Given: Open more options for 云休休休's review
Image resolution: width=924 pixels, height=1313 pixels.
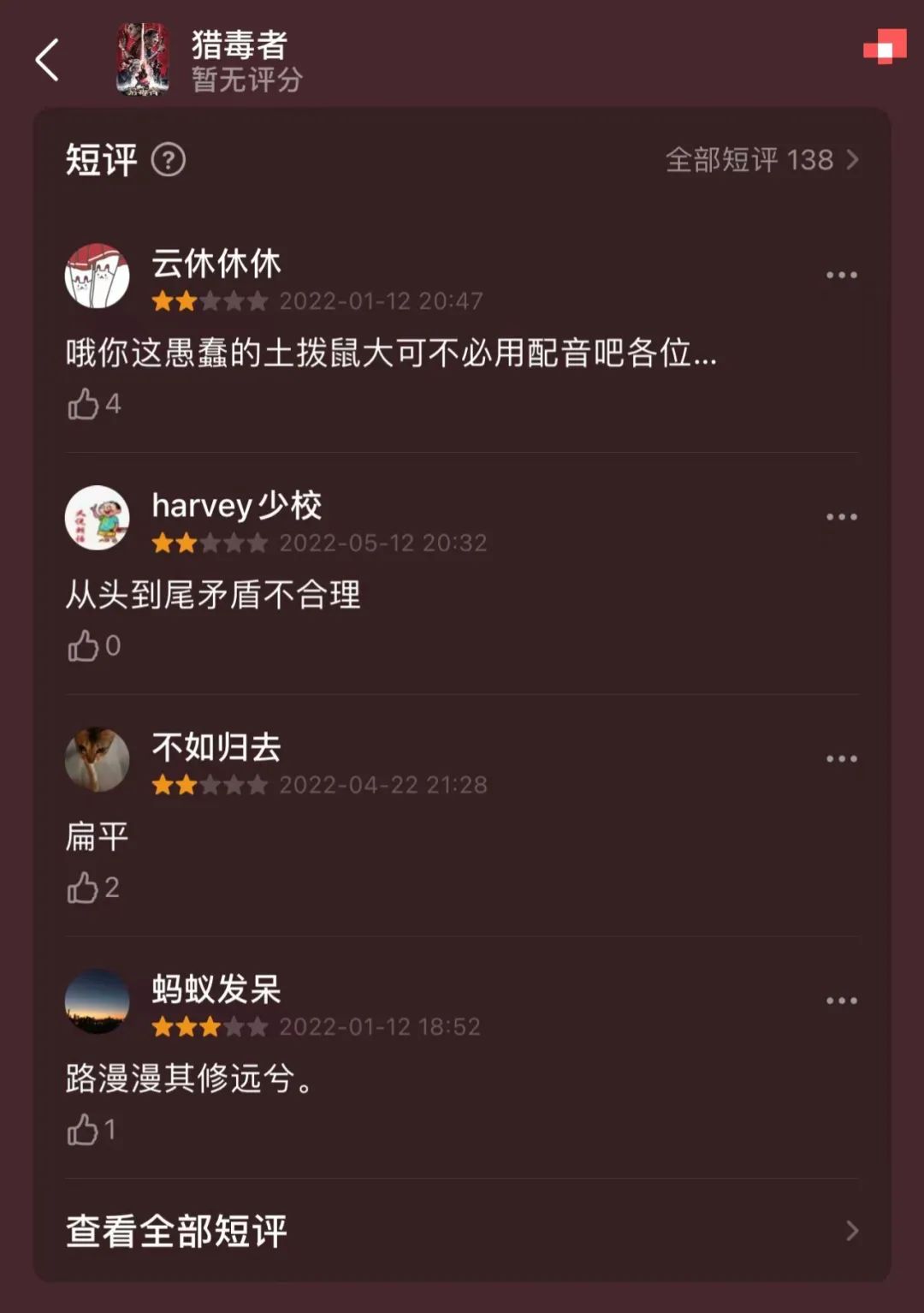Looking at the screenshot, I should click(841, 276).
